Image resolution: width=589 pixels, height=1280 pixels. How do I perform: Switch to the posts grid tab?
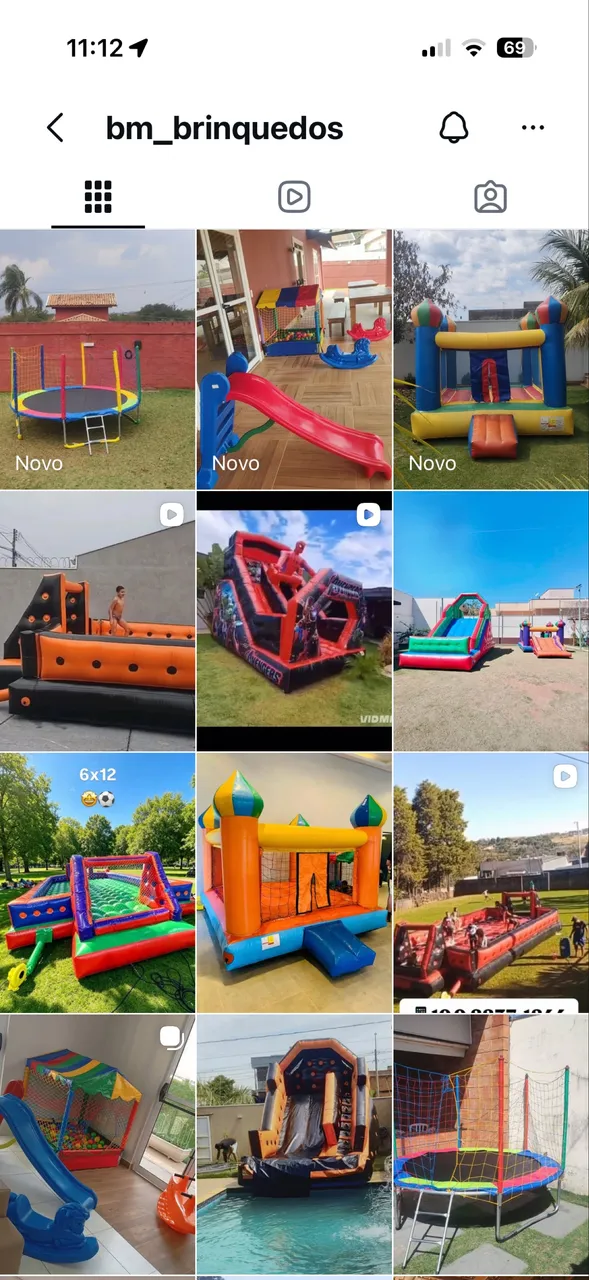[x=98, y=197]
